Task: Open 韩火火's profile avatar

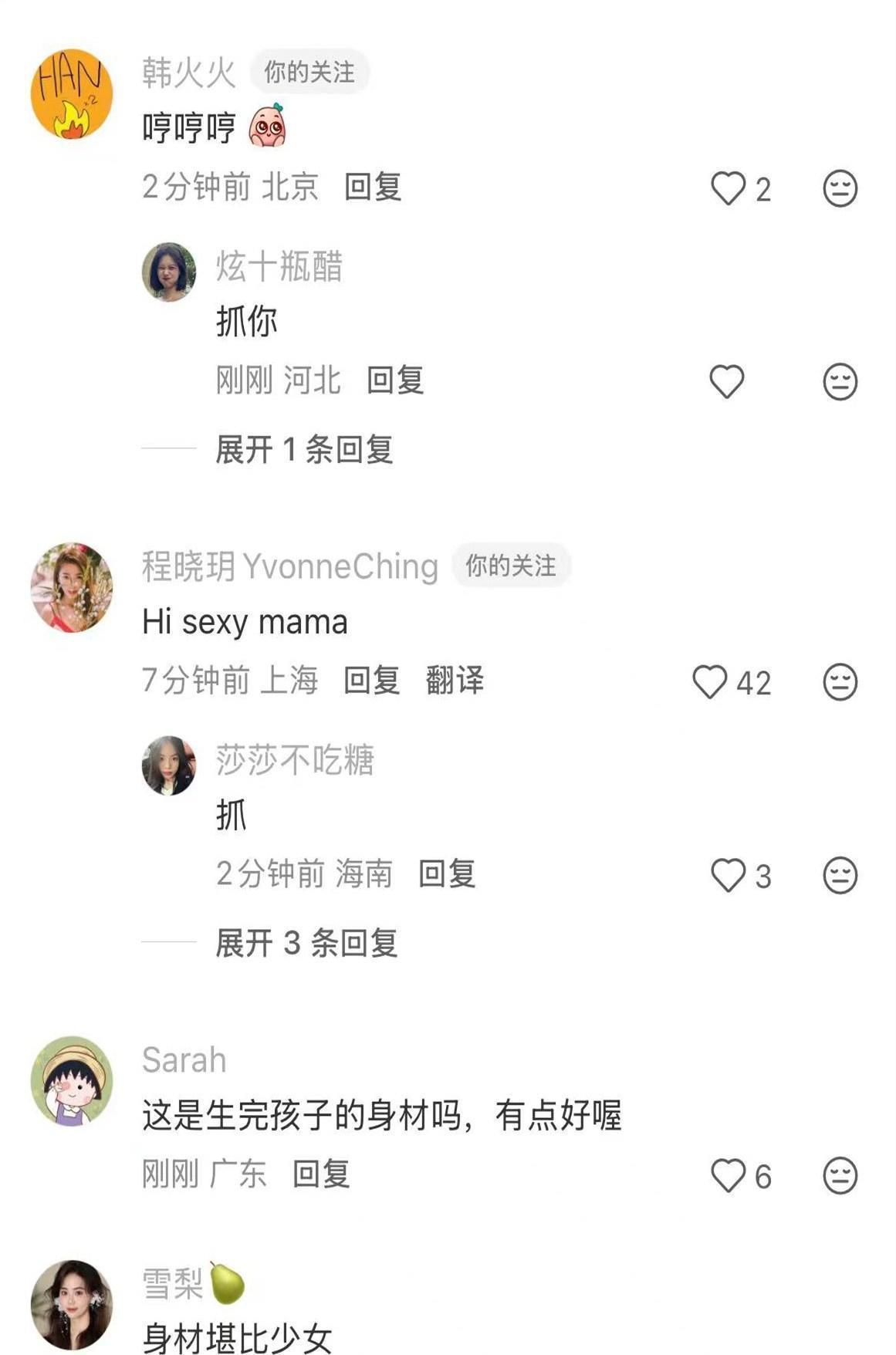Action: tap(72, 94)
